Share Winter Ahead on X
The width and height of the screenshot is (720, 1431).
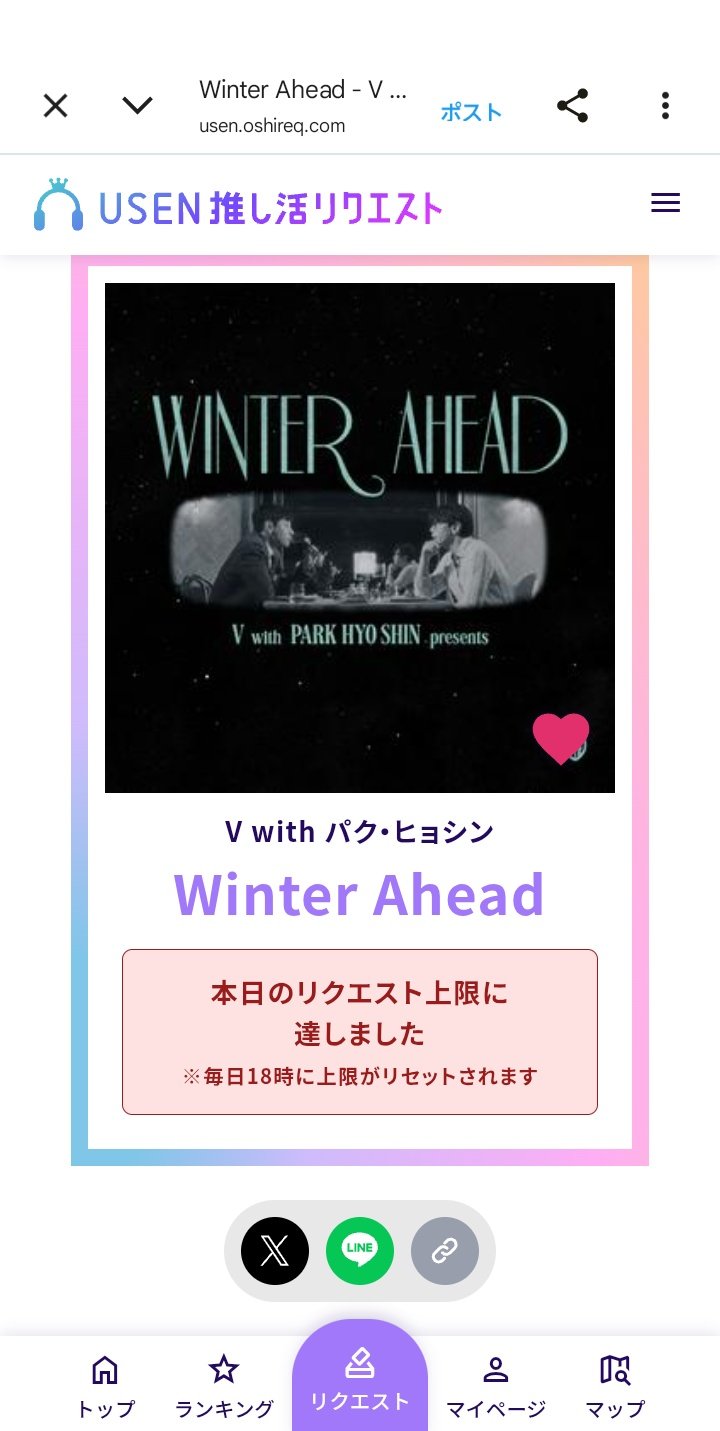pyautogui.click(x=275, y=1250)
